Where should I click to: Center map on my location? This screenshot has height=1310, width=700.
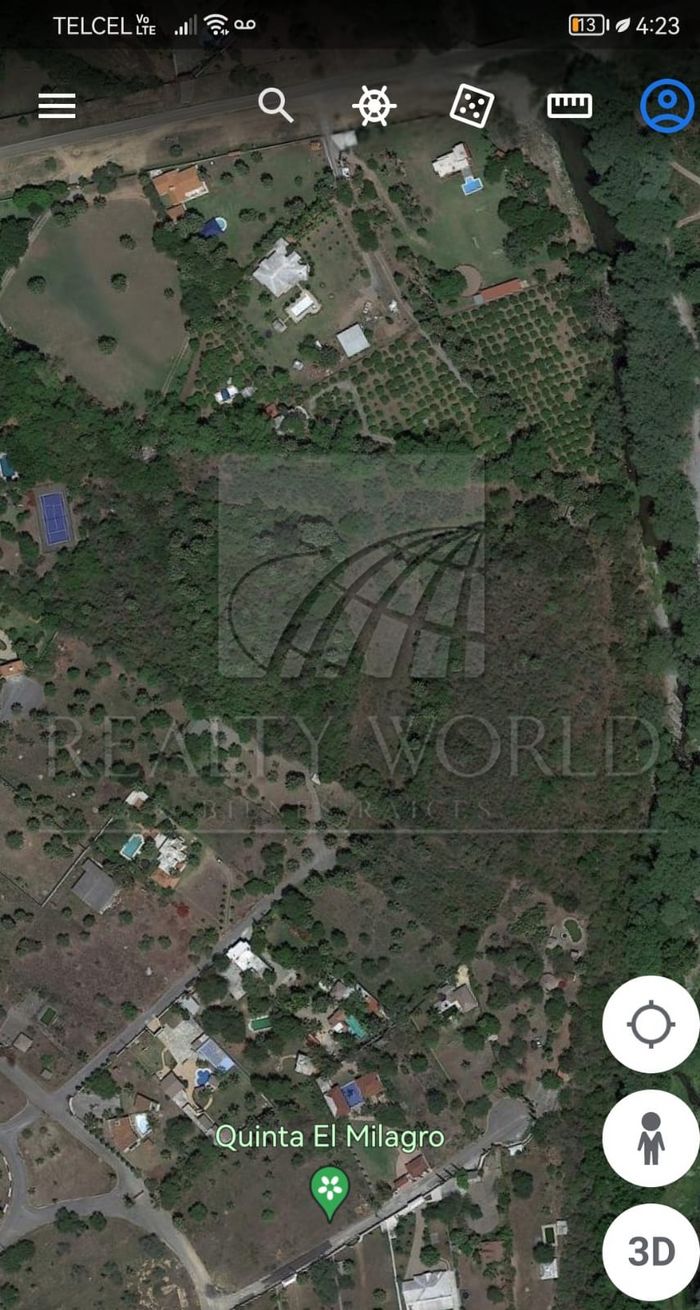pos(651,1024)
